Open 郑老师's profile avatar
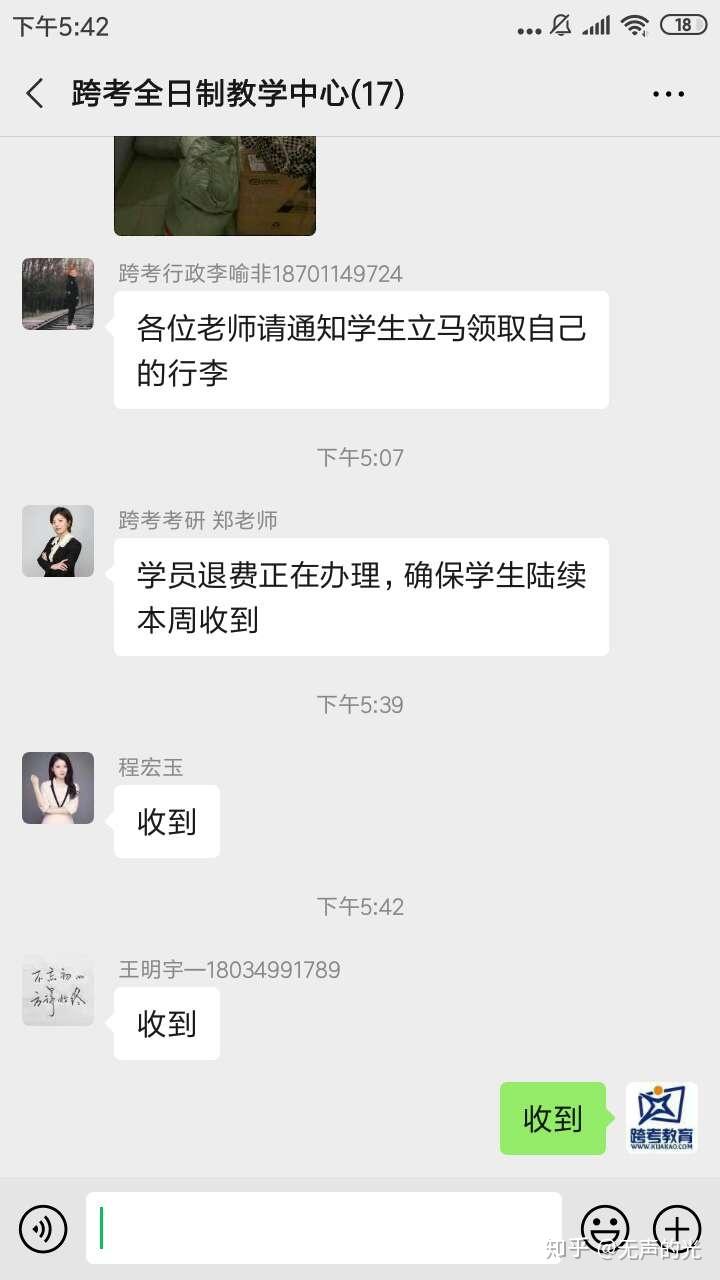 click(x=58, y=541)
